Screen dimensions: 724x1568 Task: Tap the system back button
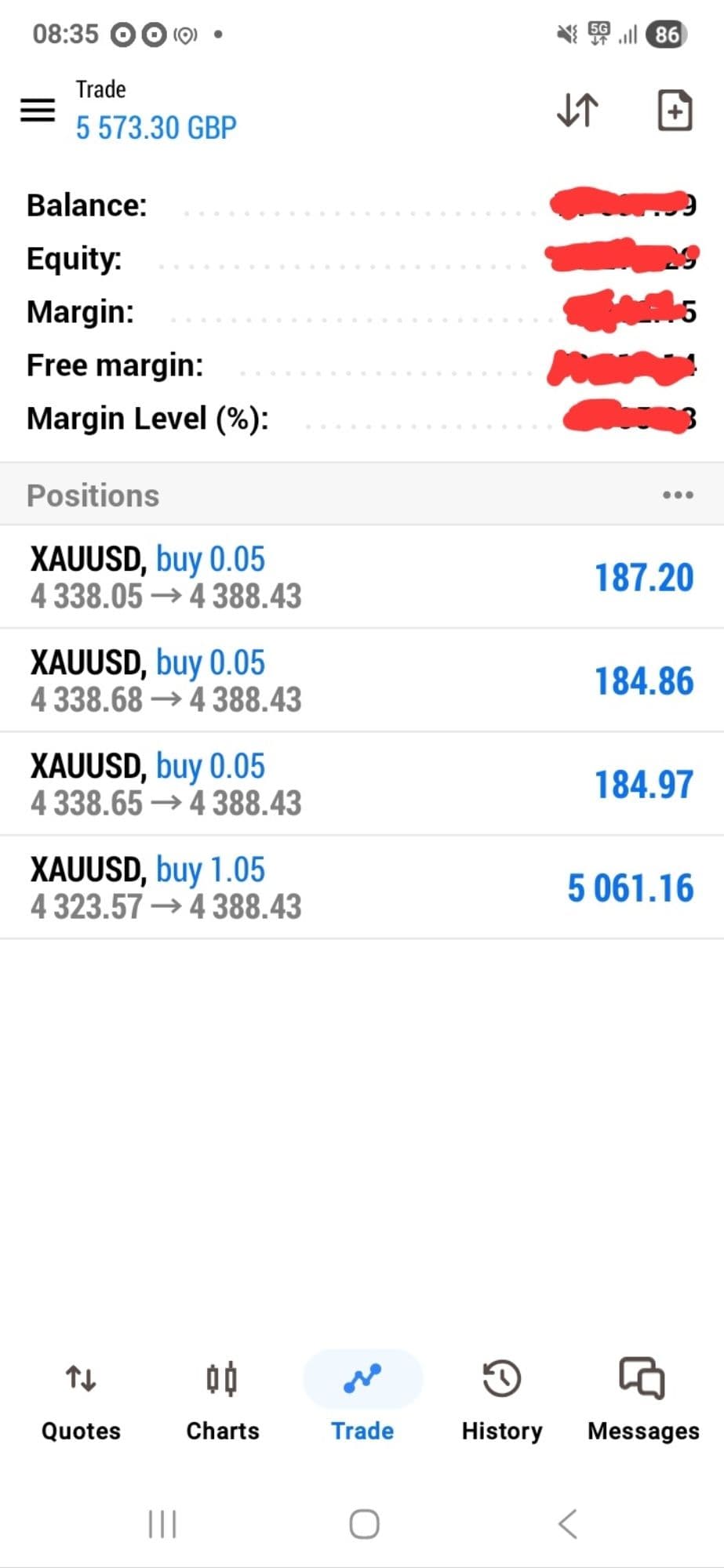click(x=567, y=1524)
